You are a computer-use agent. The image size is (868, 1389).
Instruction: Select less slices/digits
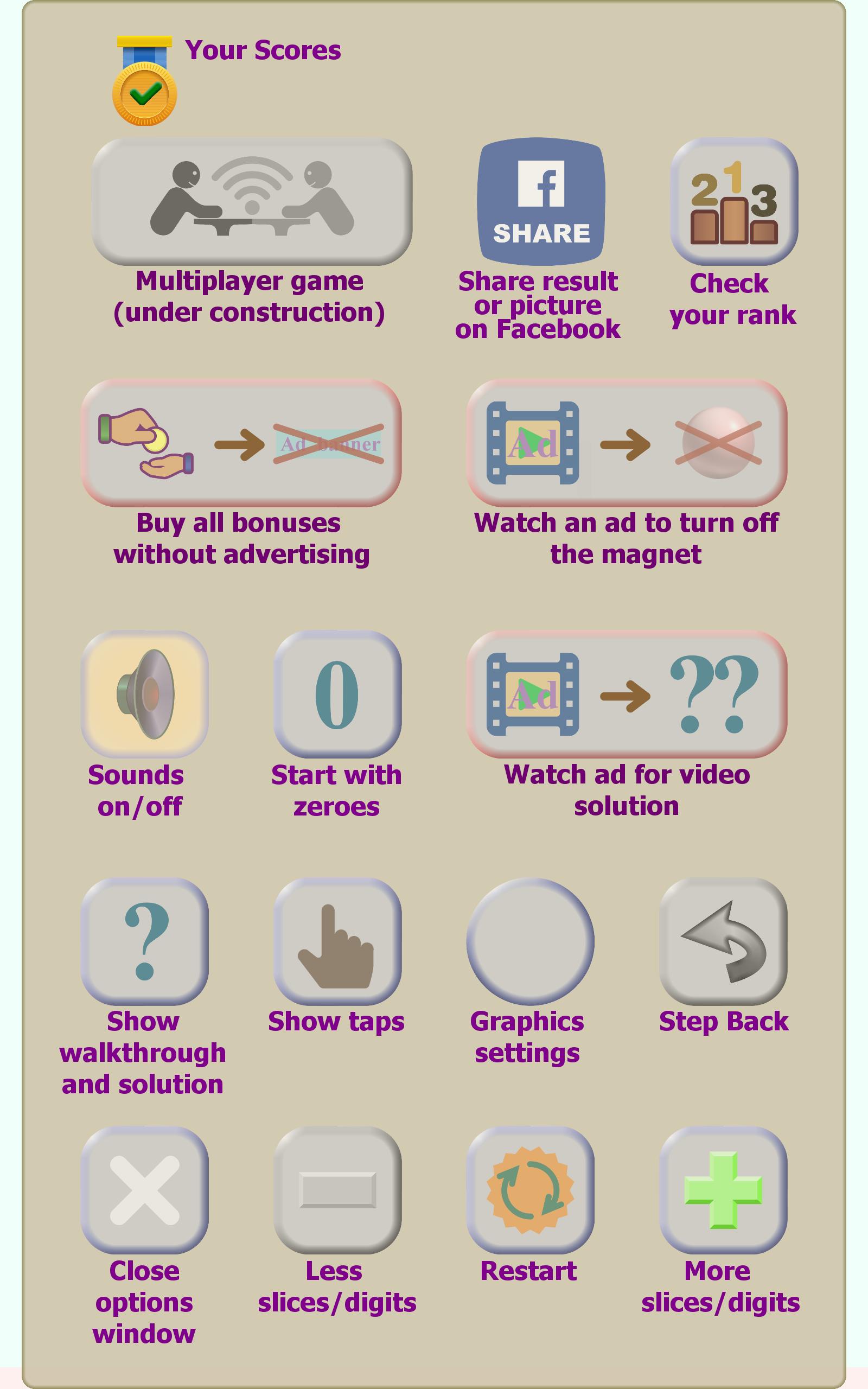coord(337,1190)
